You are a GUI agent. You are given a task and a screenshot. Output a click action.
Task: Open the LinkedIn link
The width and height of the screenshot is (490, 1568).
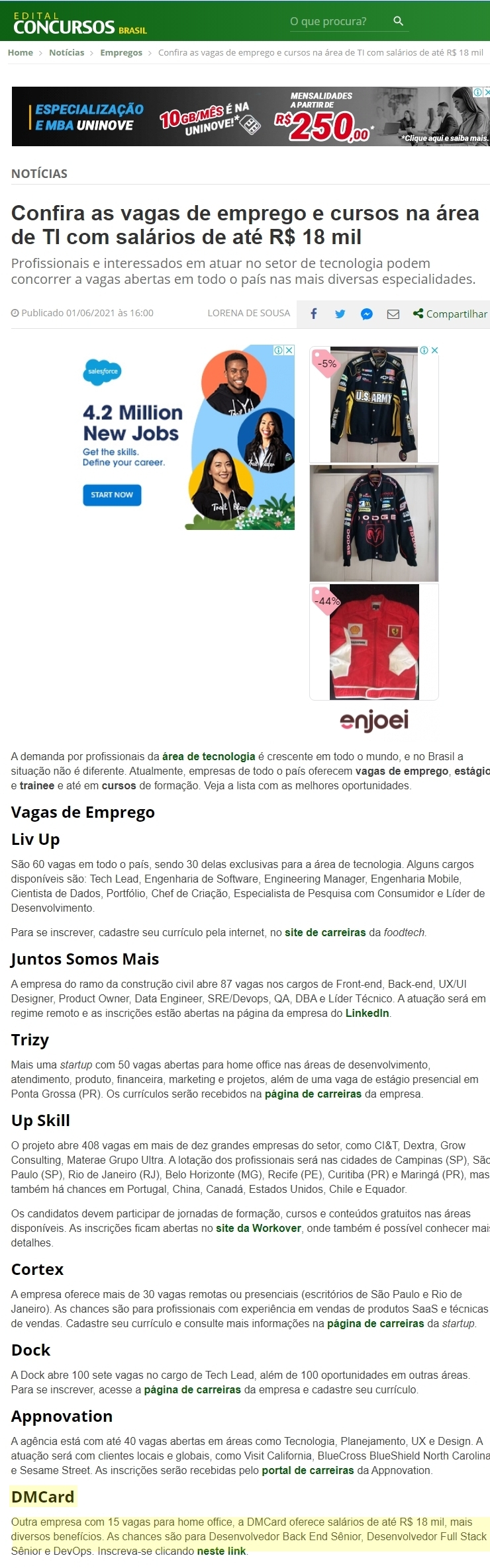point(367,1013)
